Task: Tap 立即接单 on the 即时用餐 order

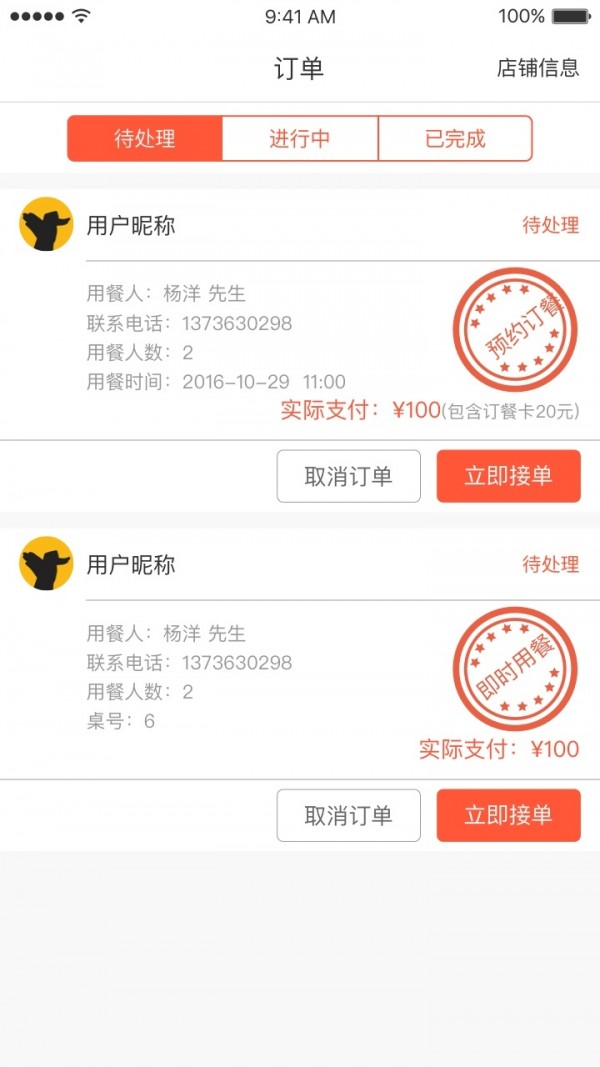Action: click(508, 815)
